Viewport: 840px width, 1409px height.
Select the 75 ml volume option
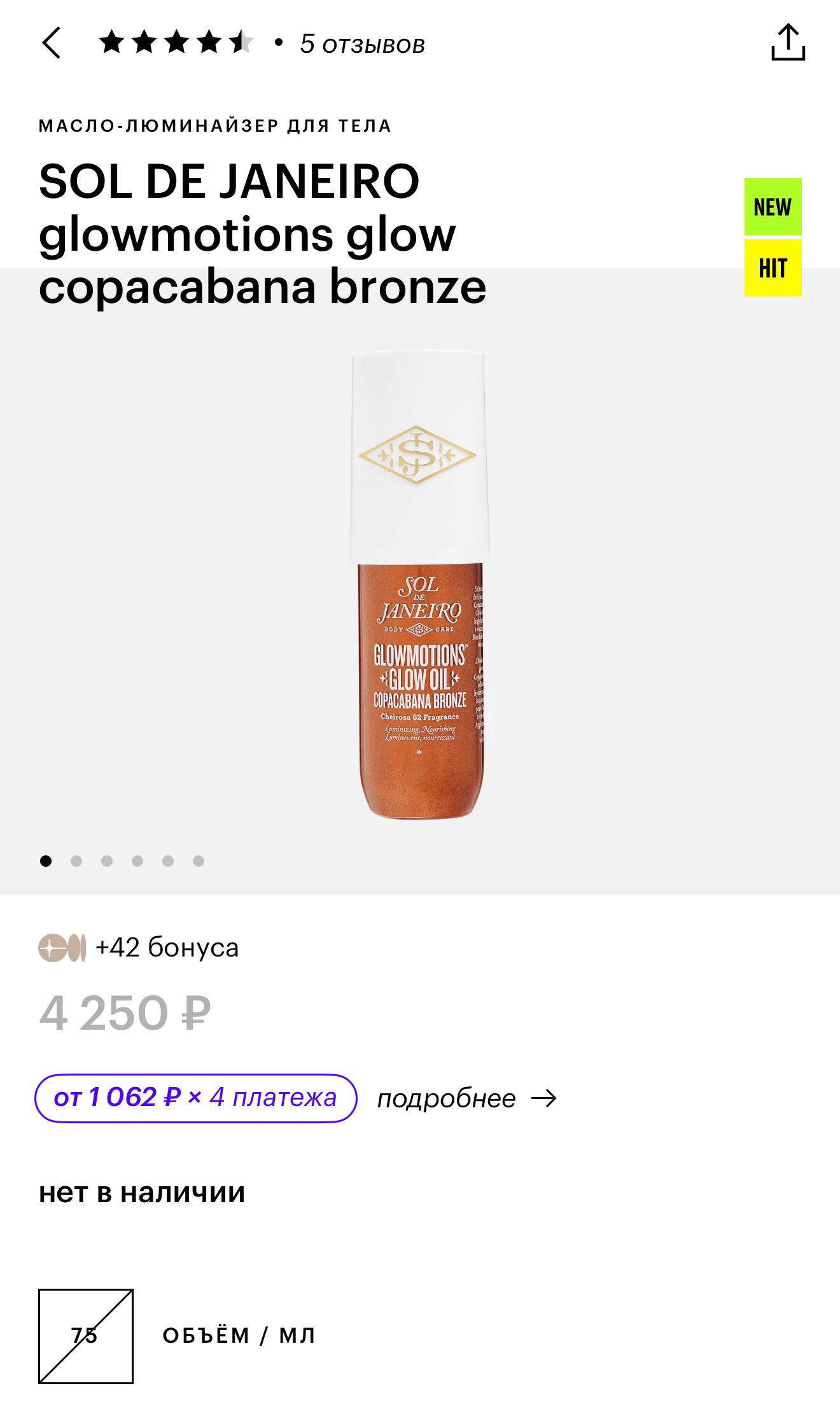point(86,1336)
